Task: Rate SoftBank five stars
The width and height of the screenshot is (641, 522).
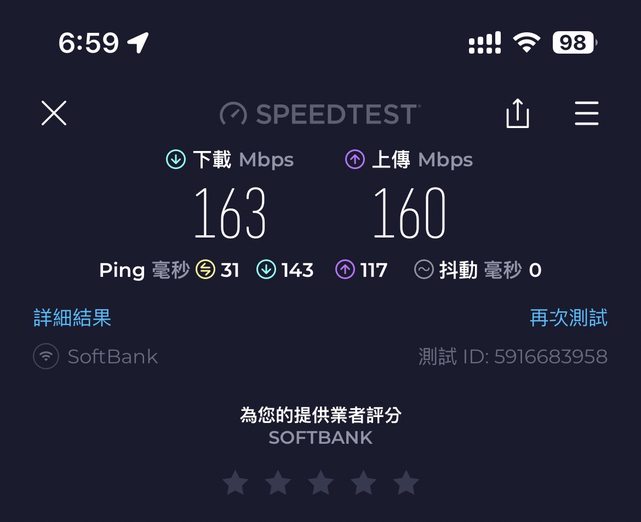Action: pyautogui.click(x=406, y=484)
